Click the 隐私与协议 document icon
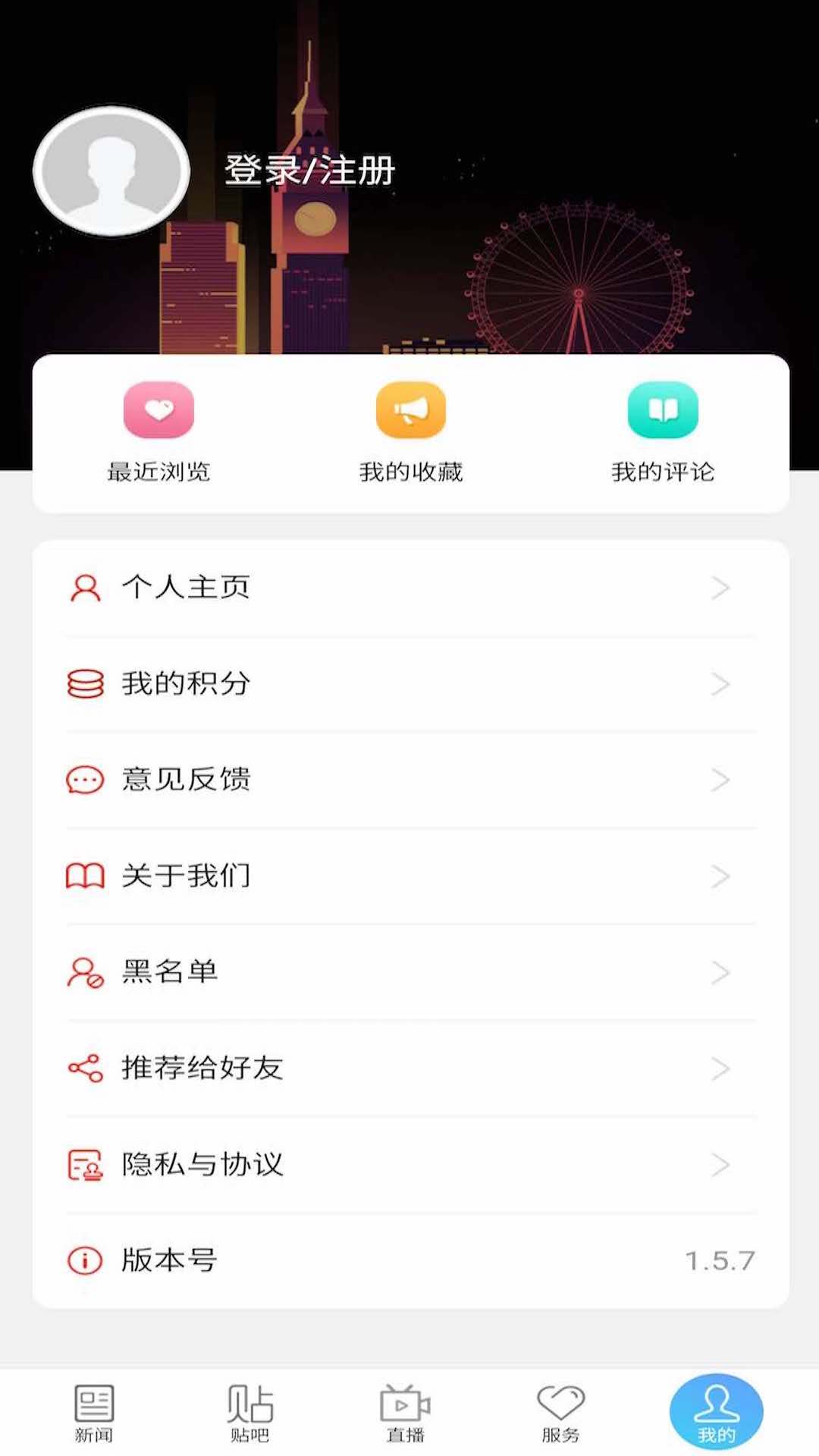The image size is (819, 1456). tap(83, 1165)
